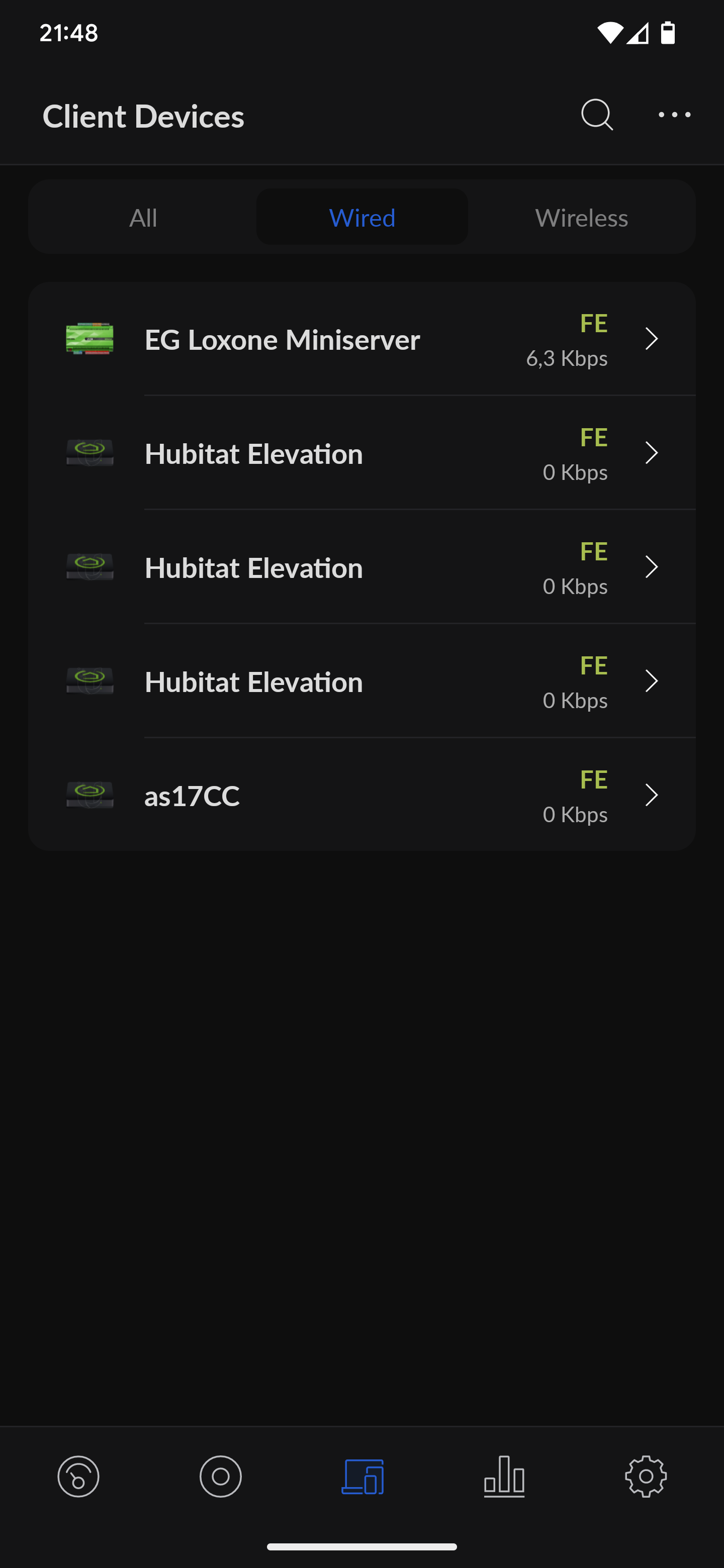Select the Wired filter tab
Image resolution: width=724 pixels, height=1568 pixels.
(x=363, y=218)
